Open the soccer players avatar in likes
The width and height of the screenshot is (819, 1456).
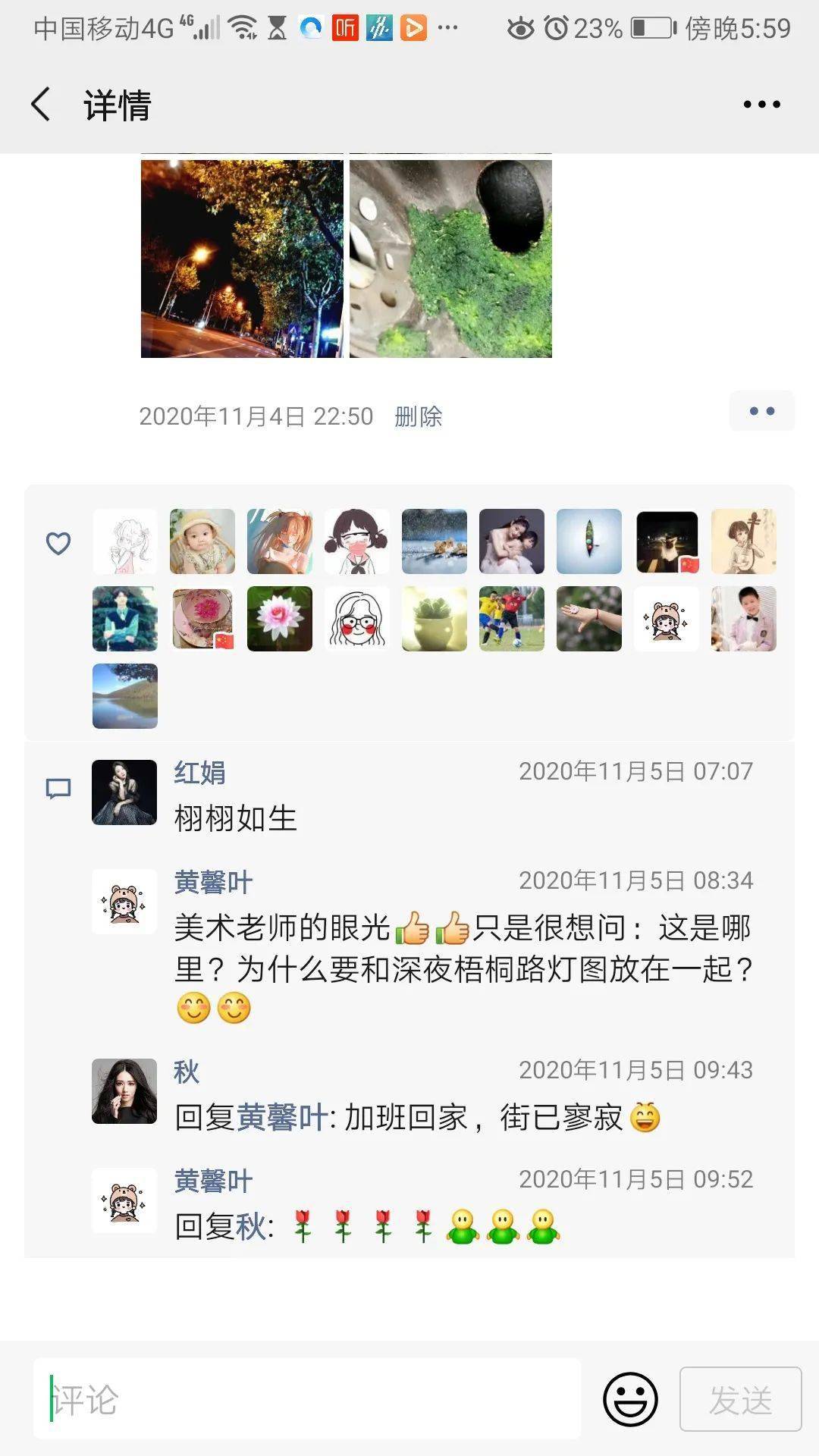point(512,619)
